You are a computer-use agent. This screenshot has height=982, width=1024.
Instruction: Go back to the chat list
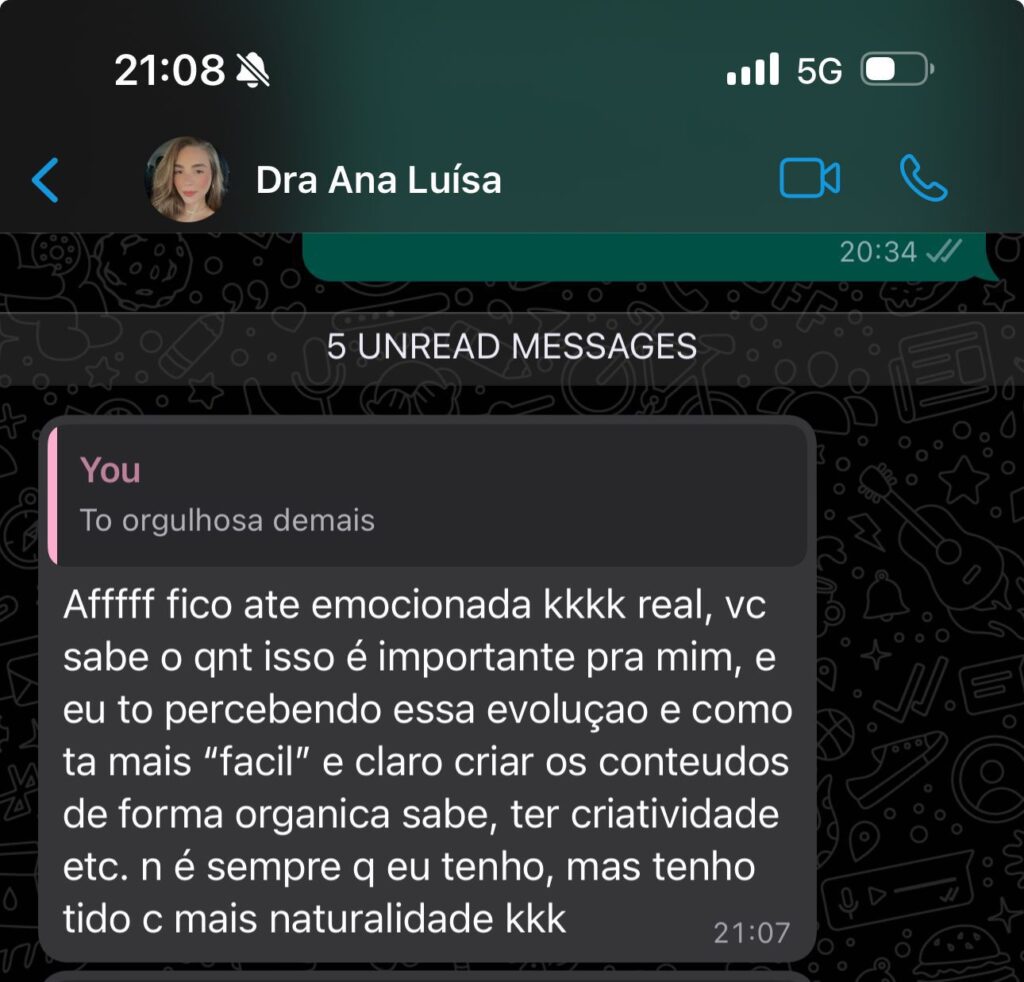[46, 180]
